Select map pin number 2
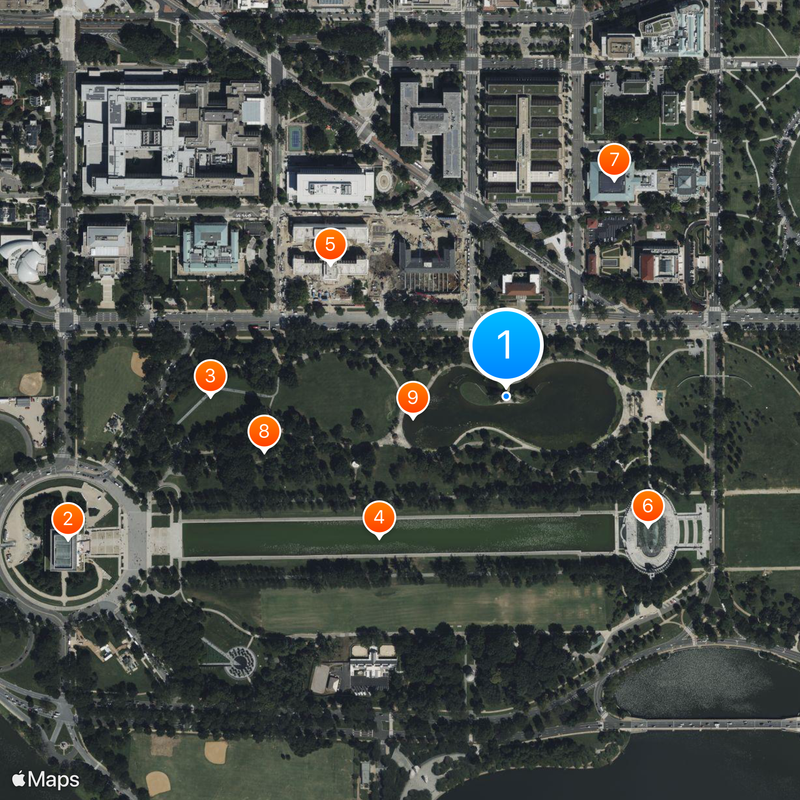The image size is (800, 800). (x=68, y=519)
